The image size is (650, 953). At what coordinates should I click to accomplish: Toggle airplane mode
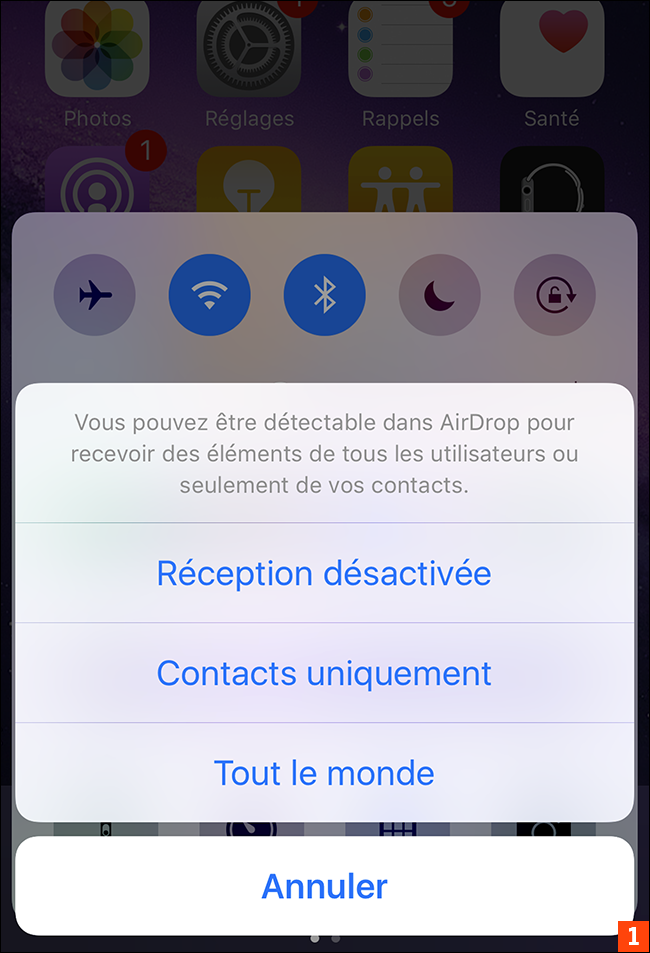(x=95, y=295)
